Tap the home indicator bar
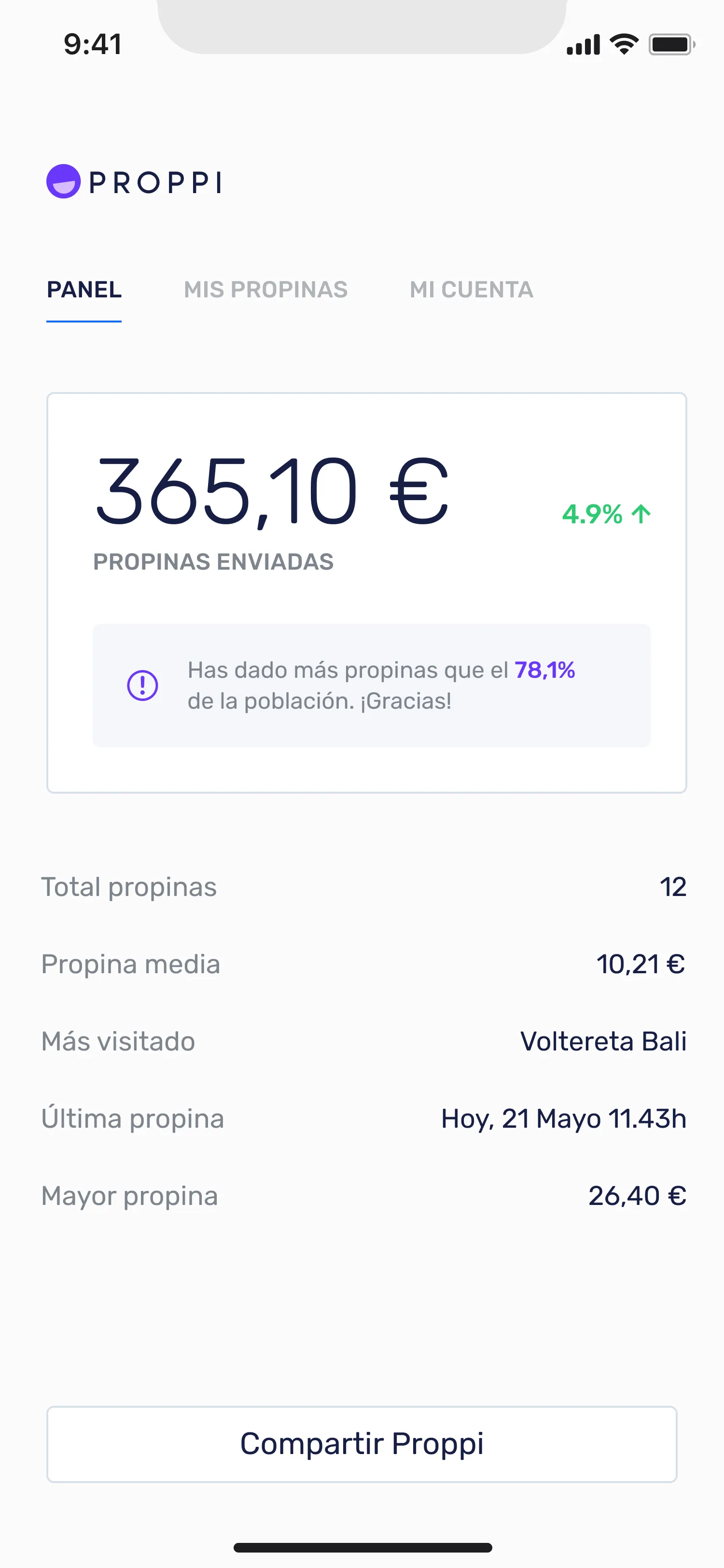724x1568 pixels. [x=362, y=1547]
